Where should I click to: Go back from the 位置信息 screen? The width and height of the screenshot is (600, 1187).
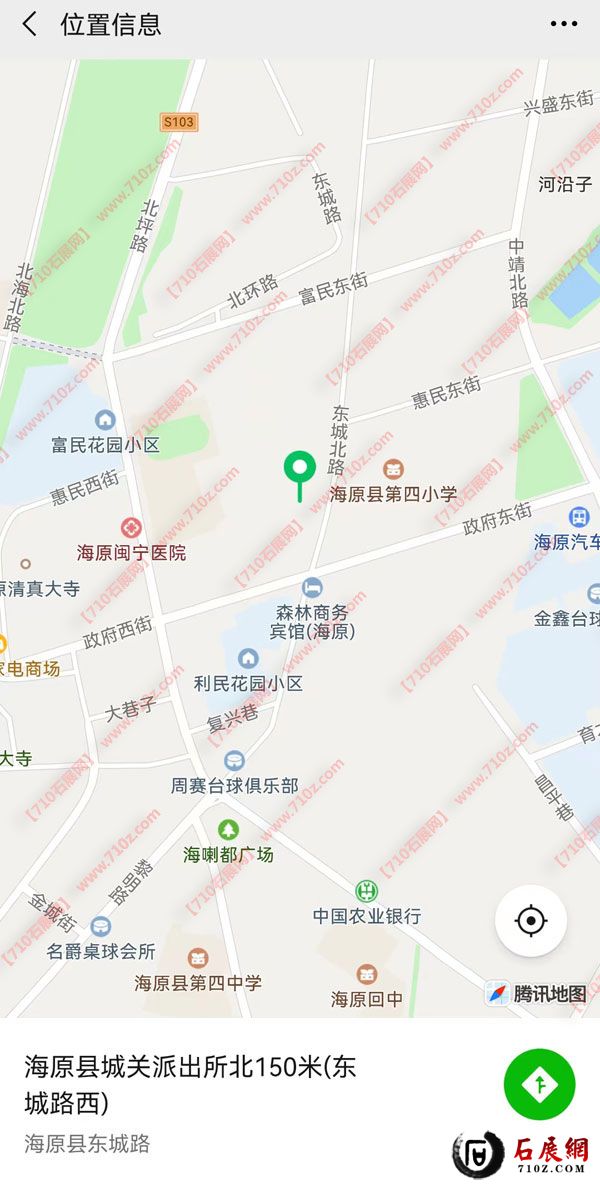click(30, 25)
